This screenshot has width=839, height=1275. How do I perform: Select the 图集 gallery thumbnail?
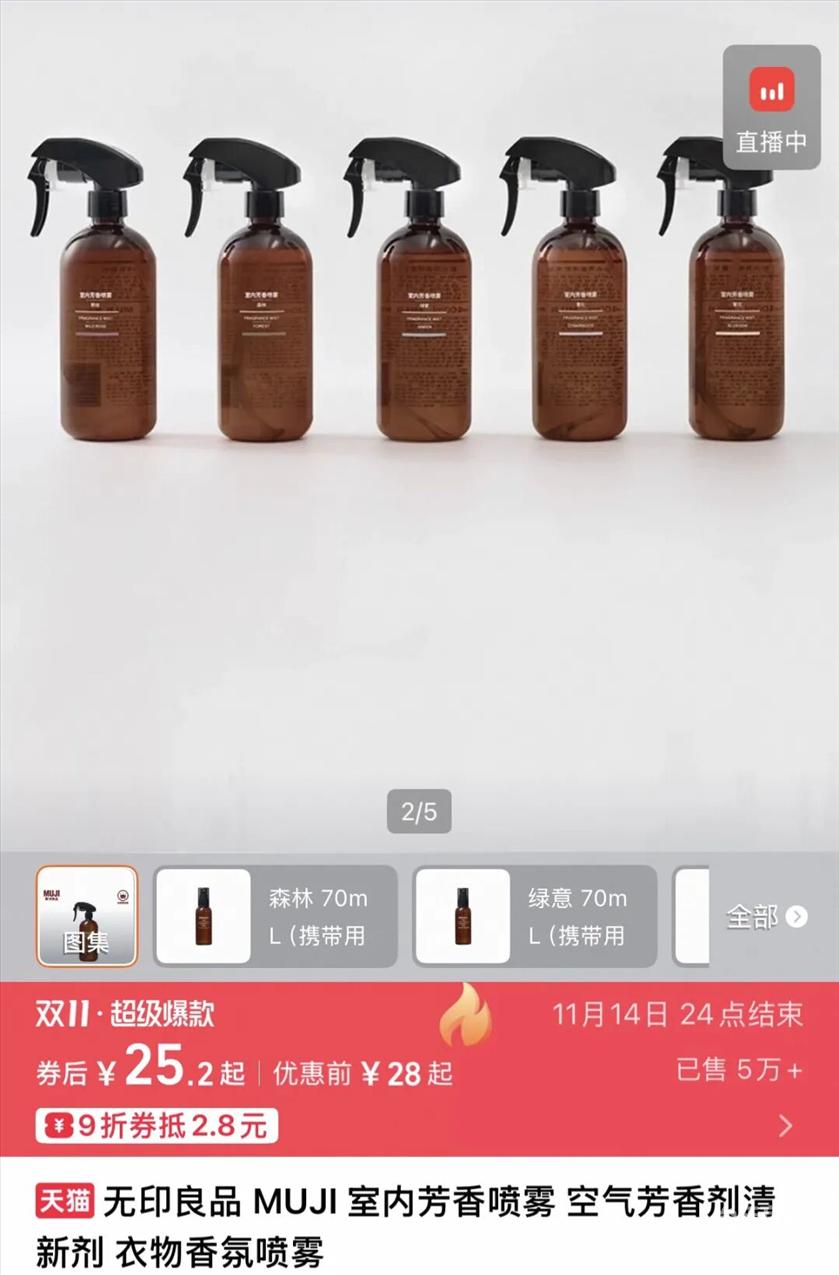87,916
